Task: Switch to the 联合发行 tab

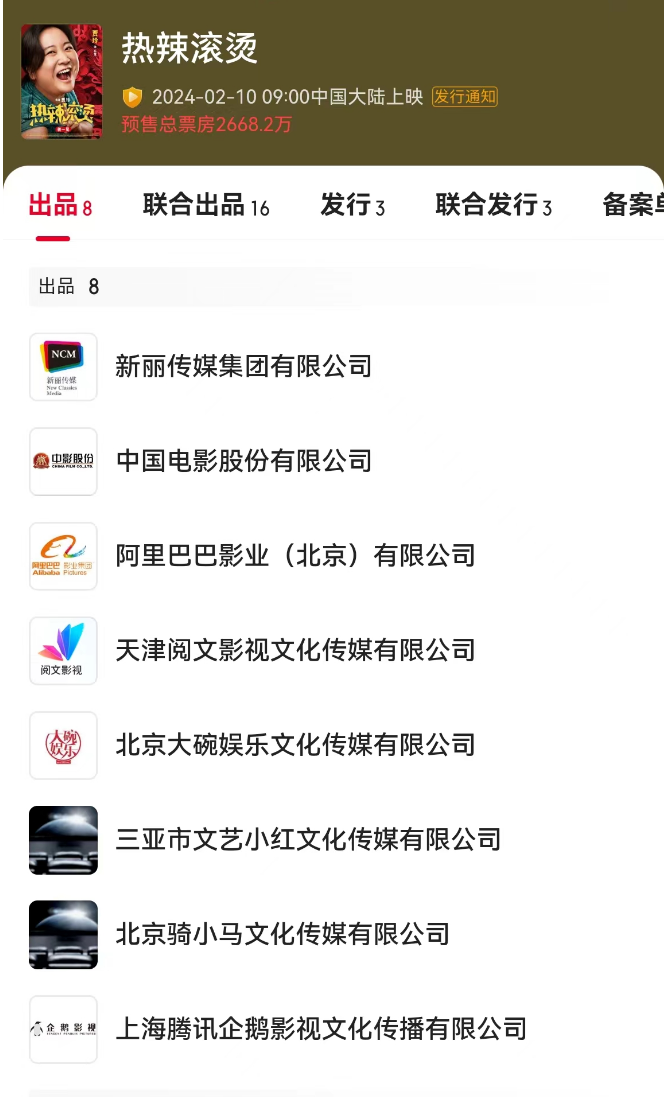Action: point(493,206)
